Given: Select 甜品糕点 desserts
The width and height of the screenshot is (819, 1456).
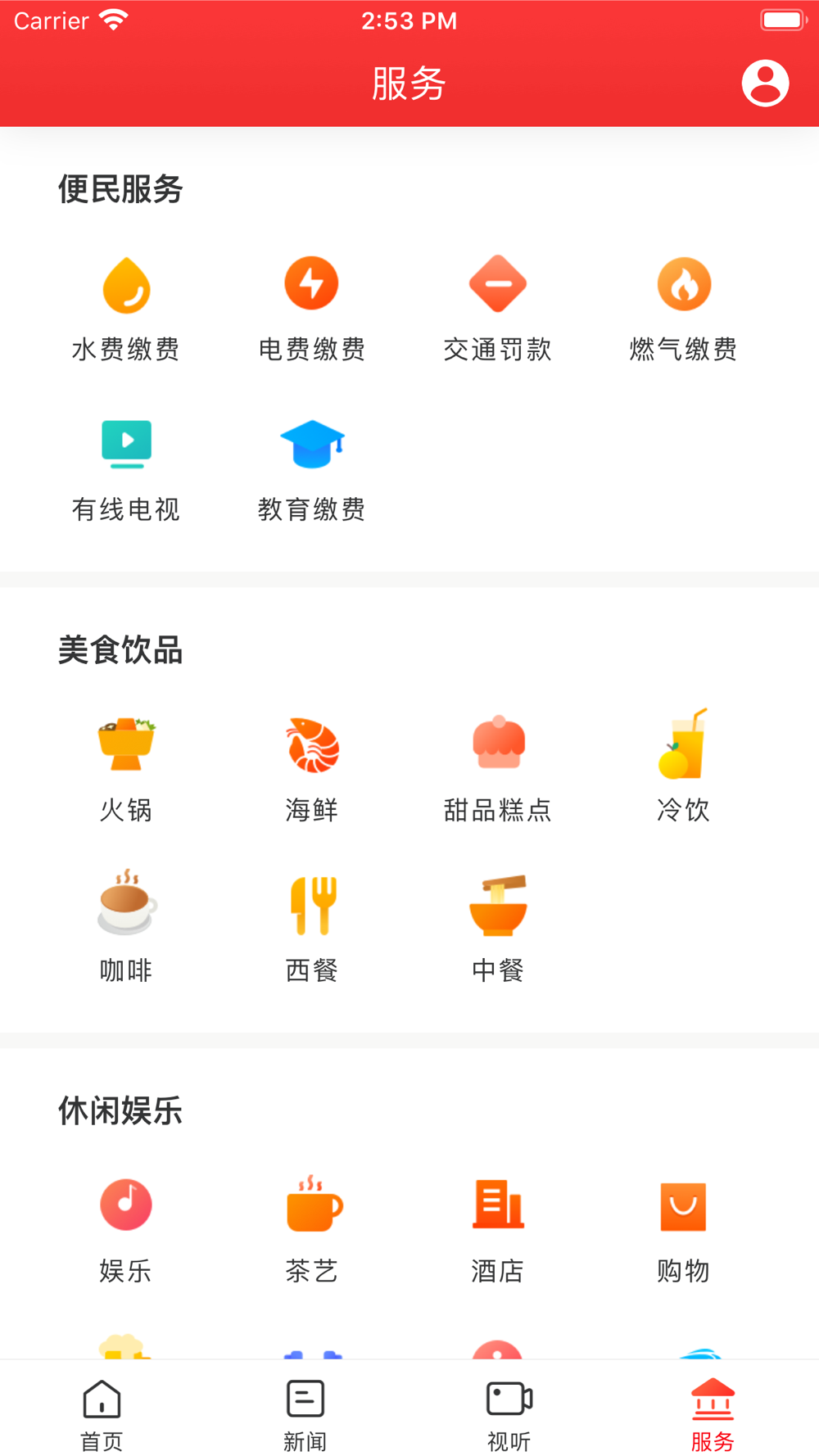Looking at the screenshot, I should pos(497,767).
